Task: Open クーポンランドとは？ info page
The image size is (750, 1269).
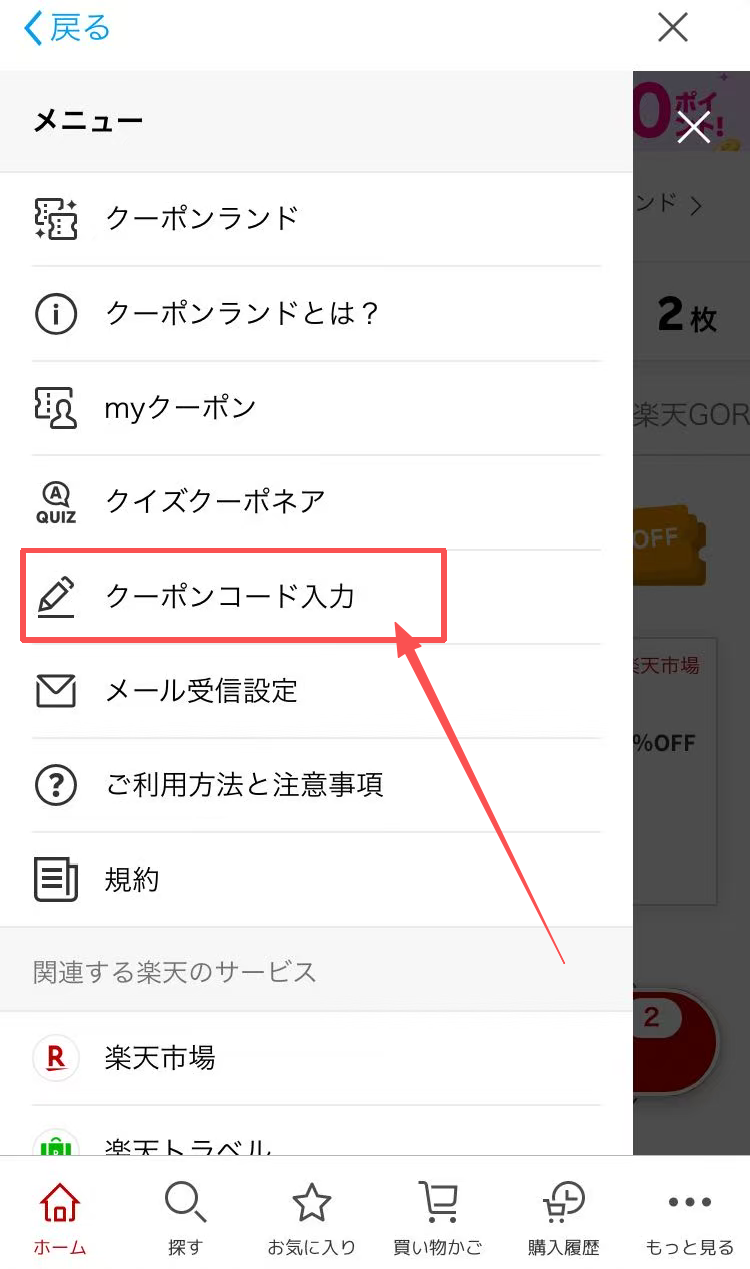Action: coord(316,314)
